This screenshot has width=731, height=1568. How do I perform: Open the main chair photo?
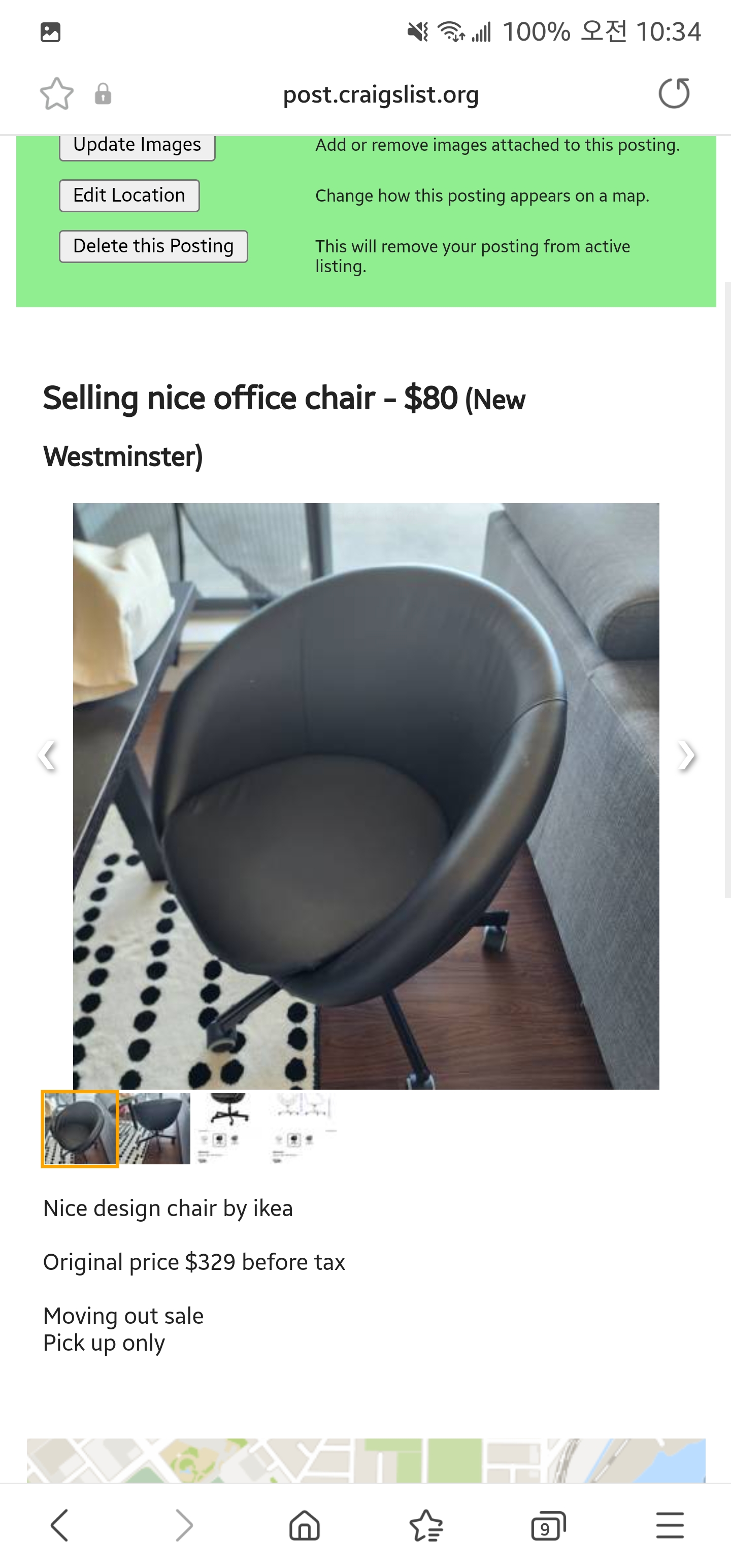pos(366,796)
